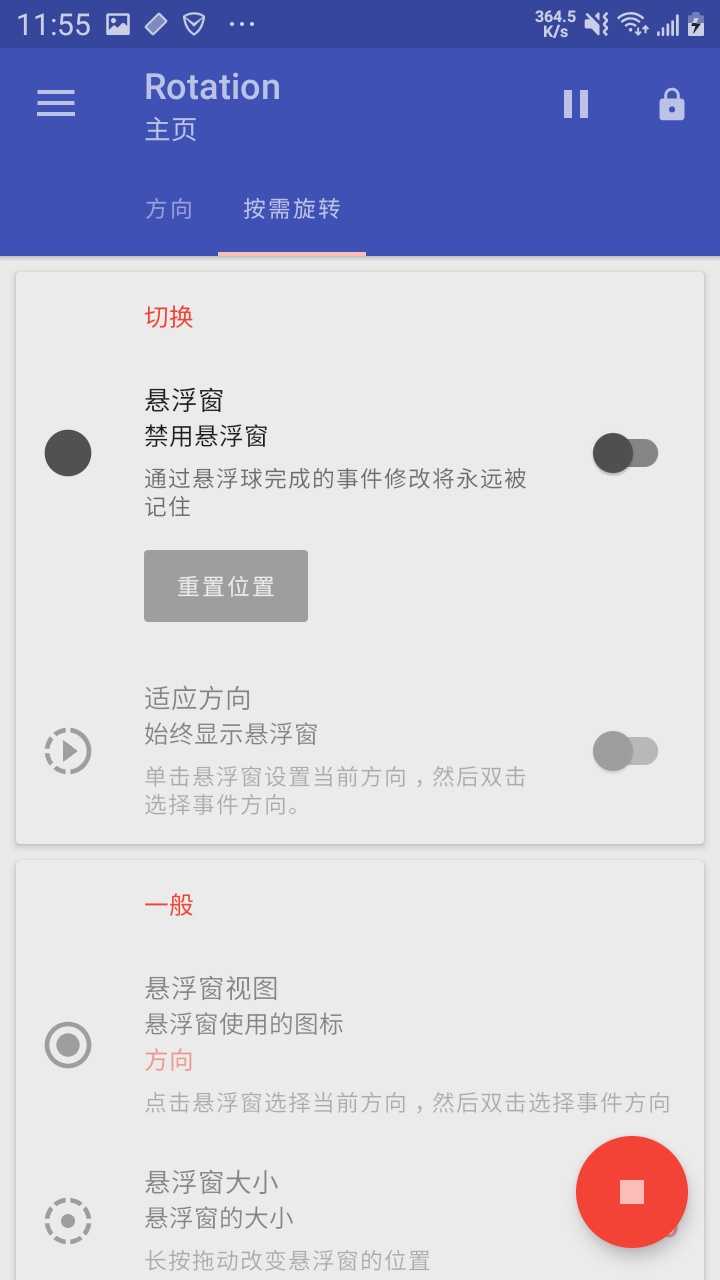Select the 按需旋转 tab
Image resolution: width=720 pixels, height=1280 pixels.
pyautogui.click(x=292, y=209)
